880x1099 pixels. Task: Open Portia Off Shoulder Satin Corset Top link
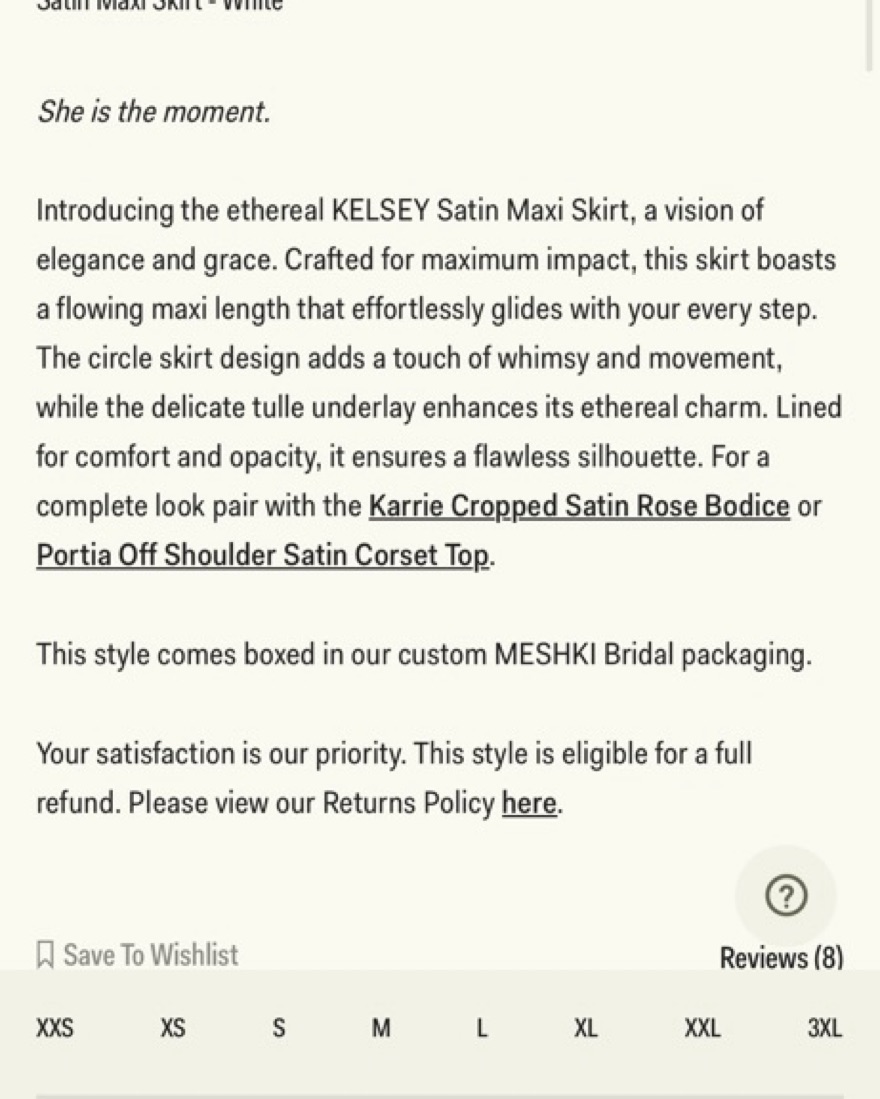pos(263,555)
